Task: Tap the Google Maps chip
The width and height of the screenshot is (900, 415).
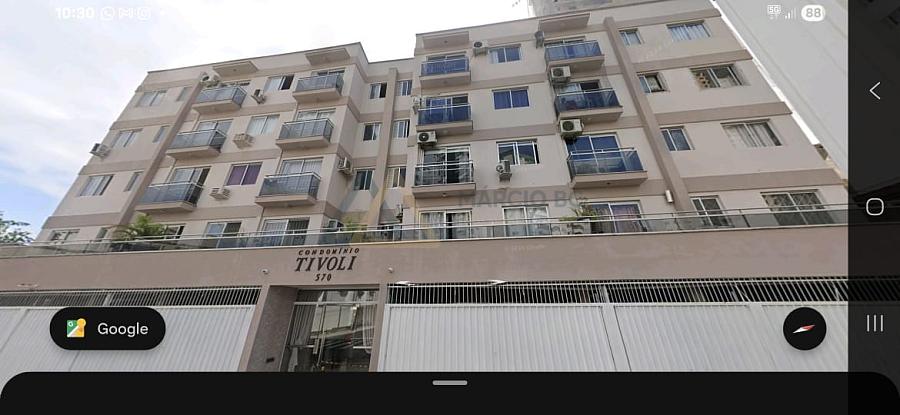Action: [x=107, y=328]
